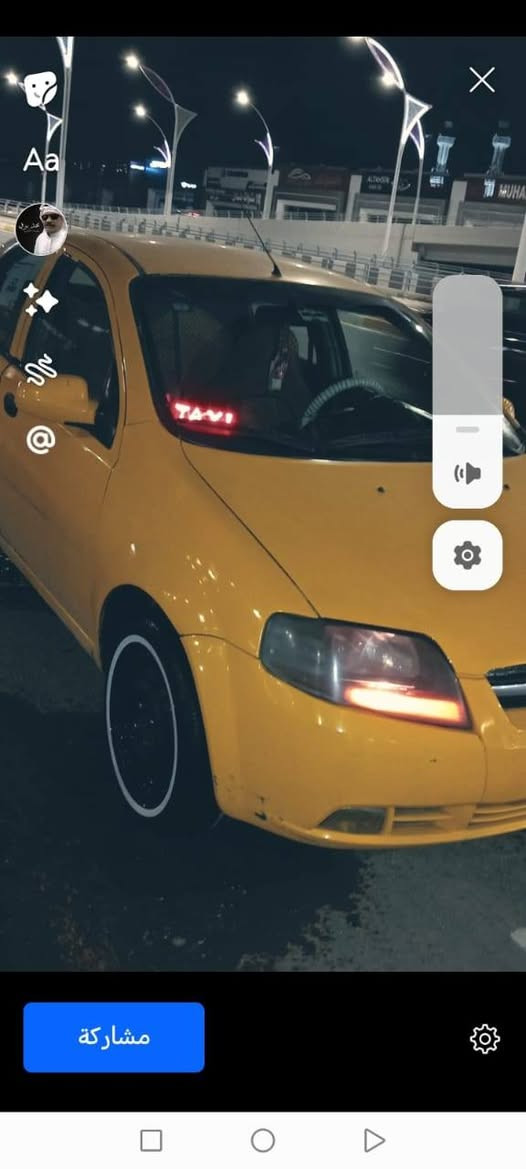
Task: Tap the blue مشاركة share button
Action: pyautogui.click(x=114, y=1037)
